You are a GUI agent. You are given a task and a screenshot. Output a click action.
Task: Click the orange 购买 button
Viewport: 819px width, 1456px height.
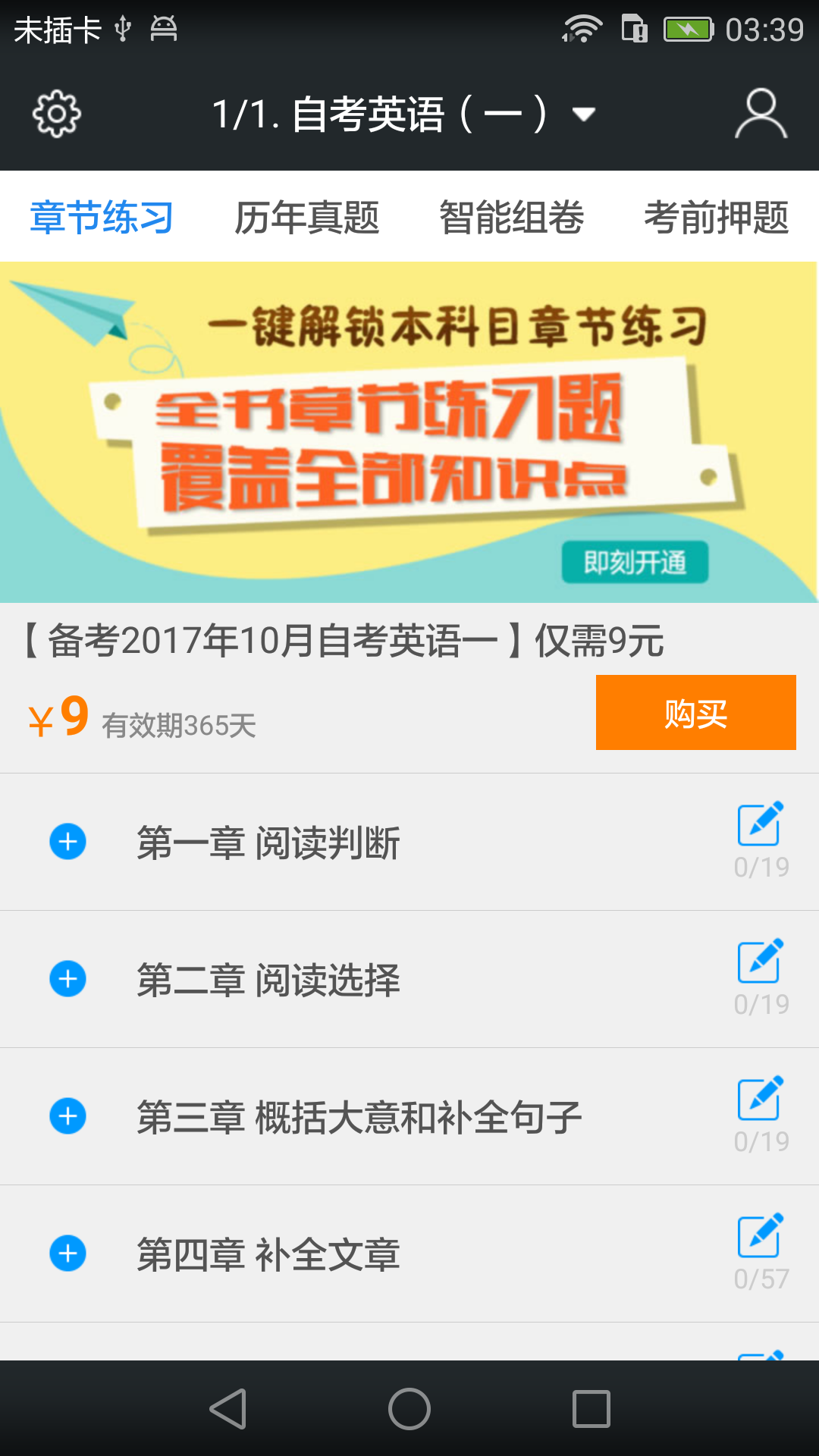(x=695, y=713)
